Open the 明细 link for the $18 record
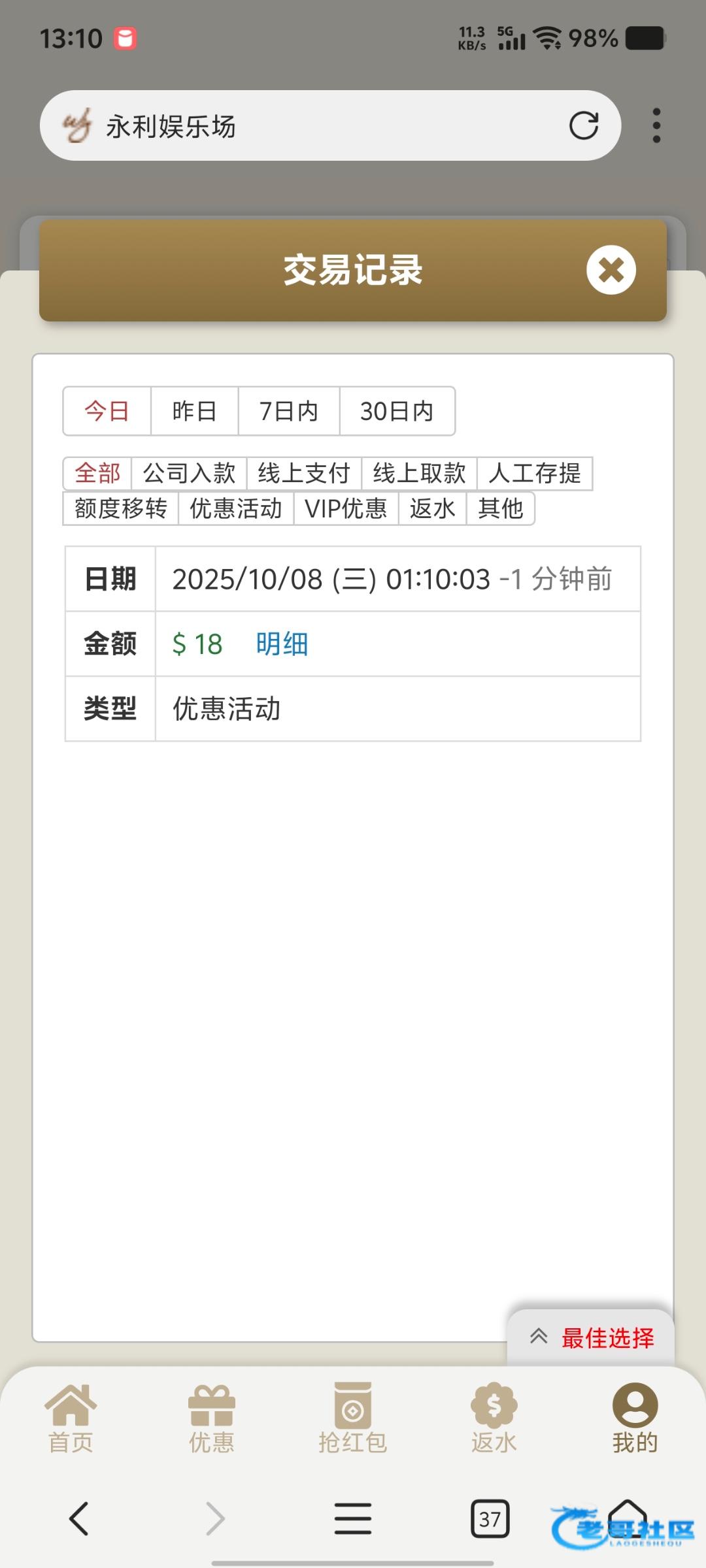The width and height of the screenshot is (706, 1568). 282,644
